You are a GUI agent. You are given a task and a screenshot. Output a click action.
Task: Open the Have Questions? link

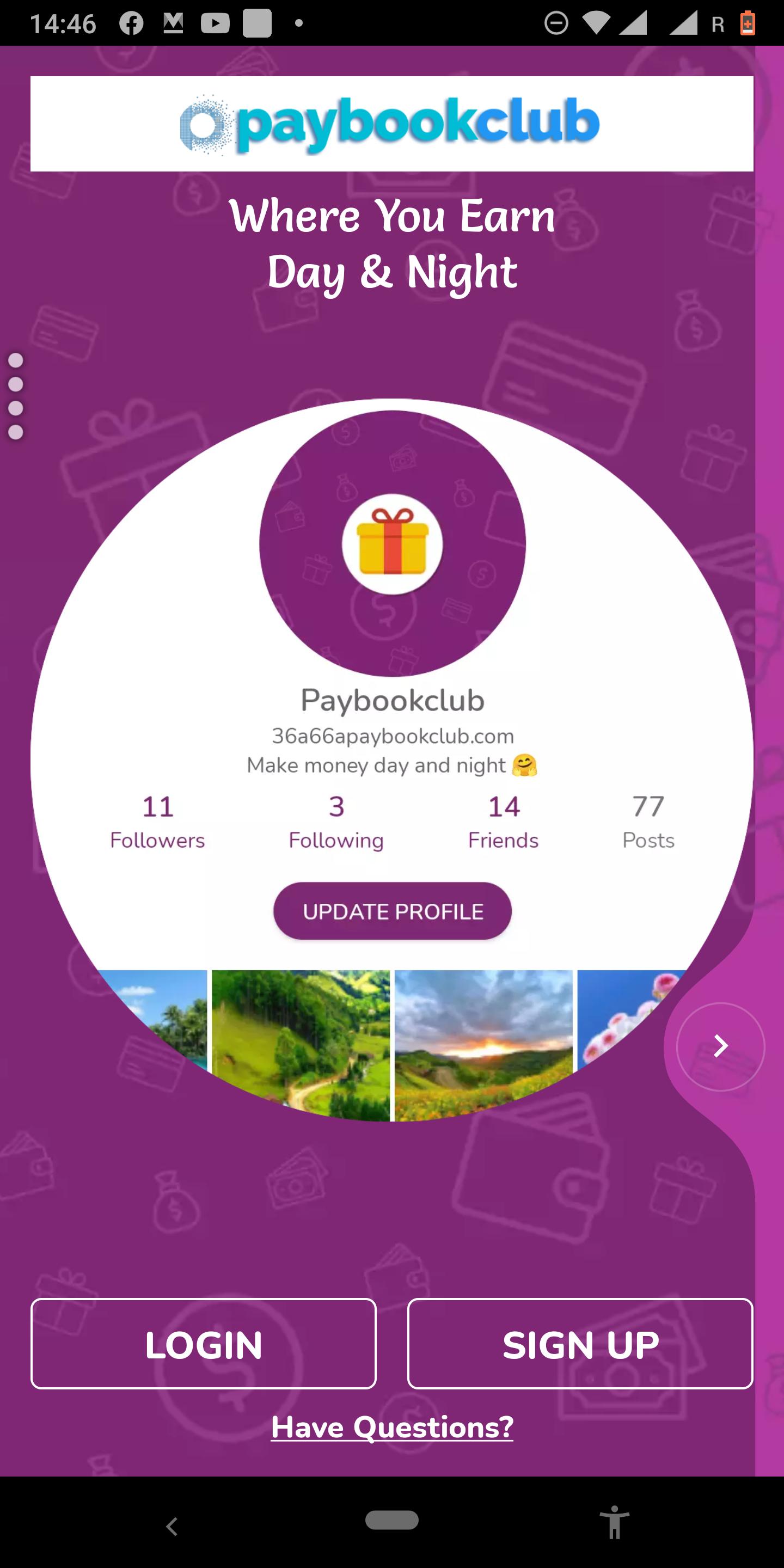pyautogui.click(x=392, y=1428)
